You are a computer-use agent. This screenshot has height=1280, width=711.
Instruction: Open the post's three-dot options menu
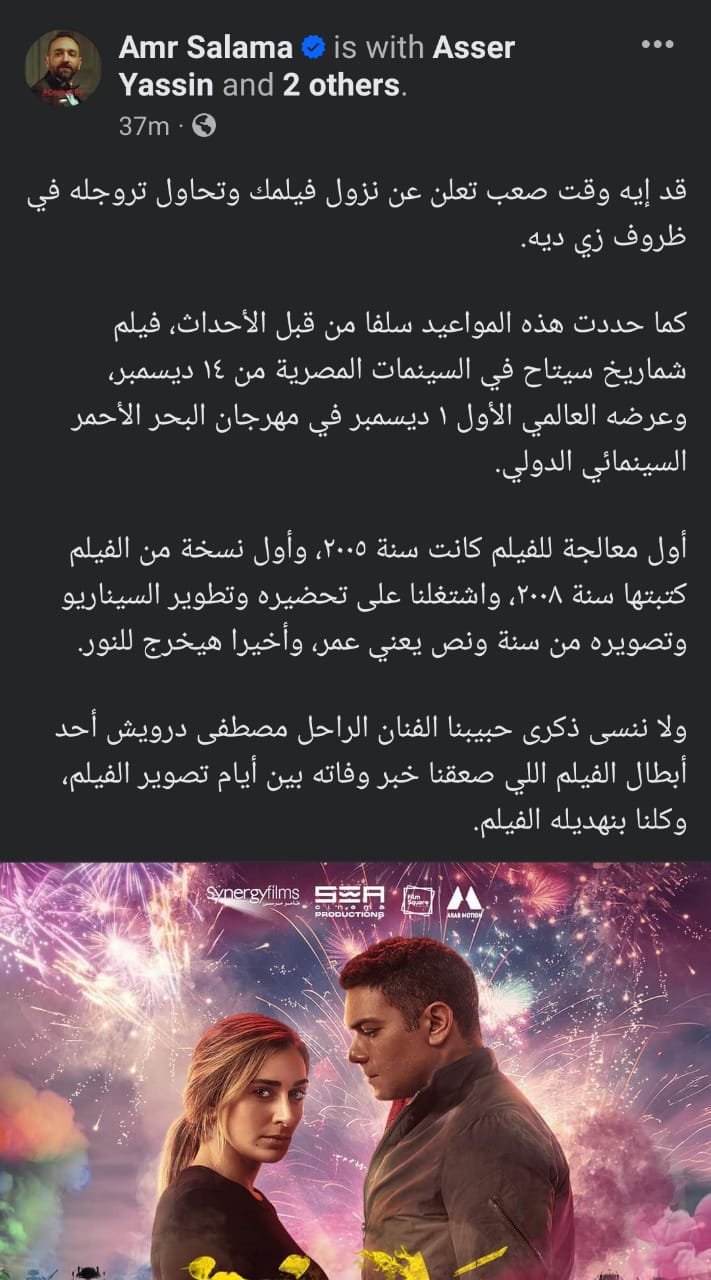657,45
